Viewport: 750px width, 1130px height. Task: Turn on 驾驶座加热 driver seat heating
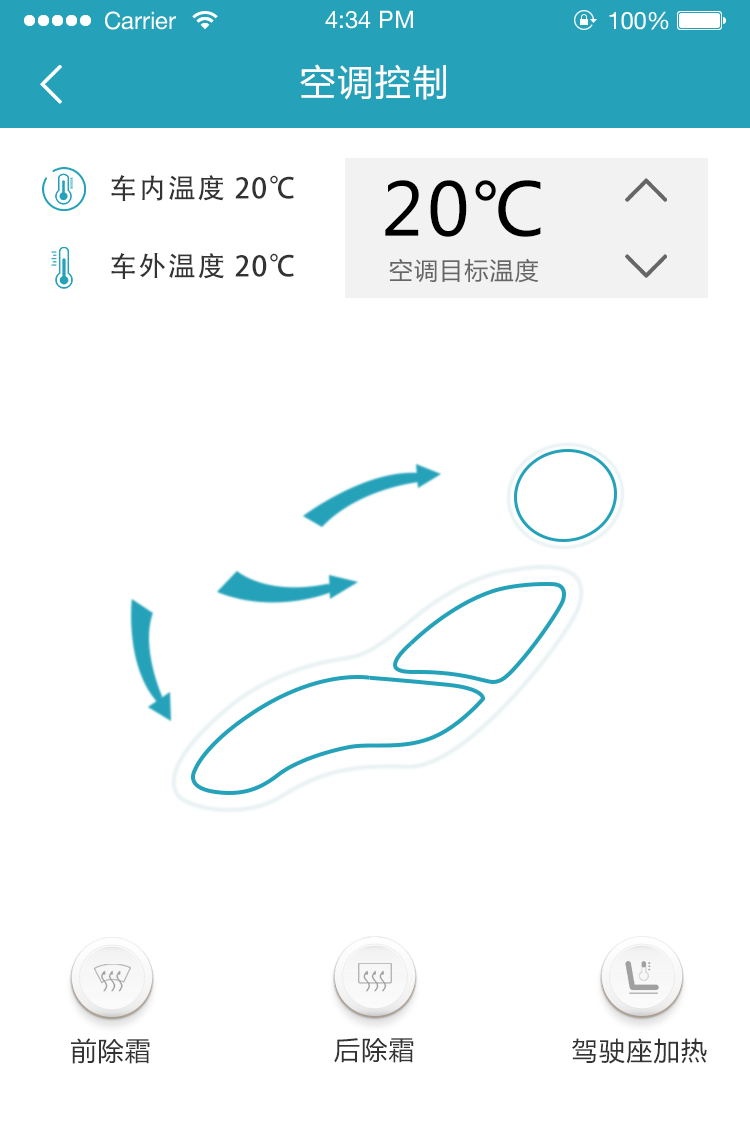(x=641, y=977)
